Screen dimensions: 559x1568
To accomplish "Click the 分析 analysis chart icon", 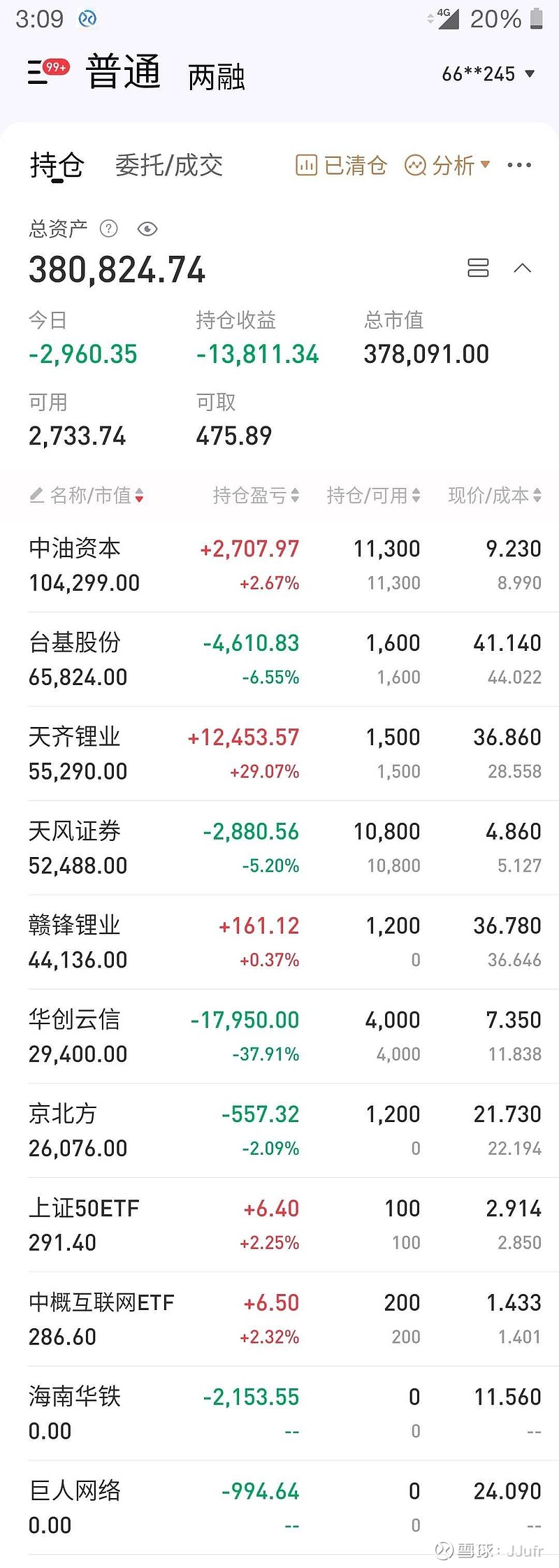I will point(416,165).
